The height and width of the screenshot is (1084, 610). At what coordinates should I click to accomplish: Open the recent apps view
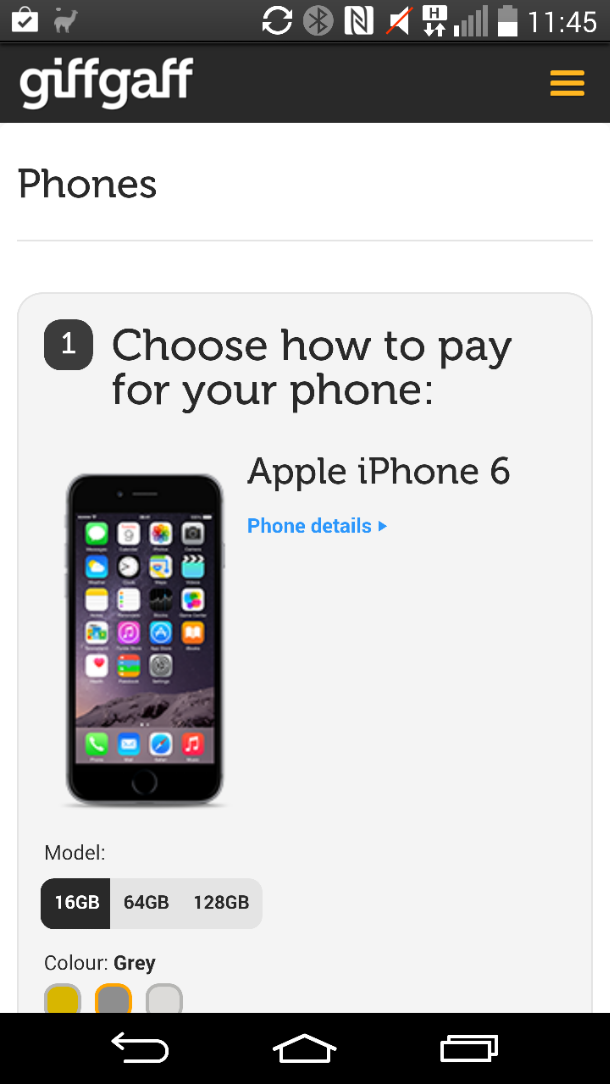pyautogui.click(x=469, y=1048)
